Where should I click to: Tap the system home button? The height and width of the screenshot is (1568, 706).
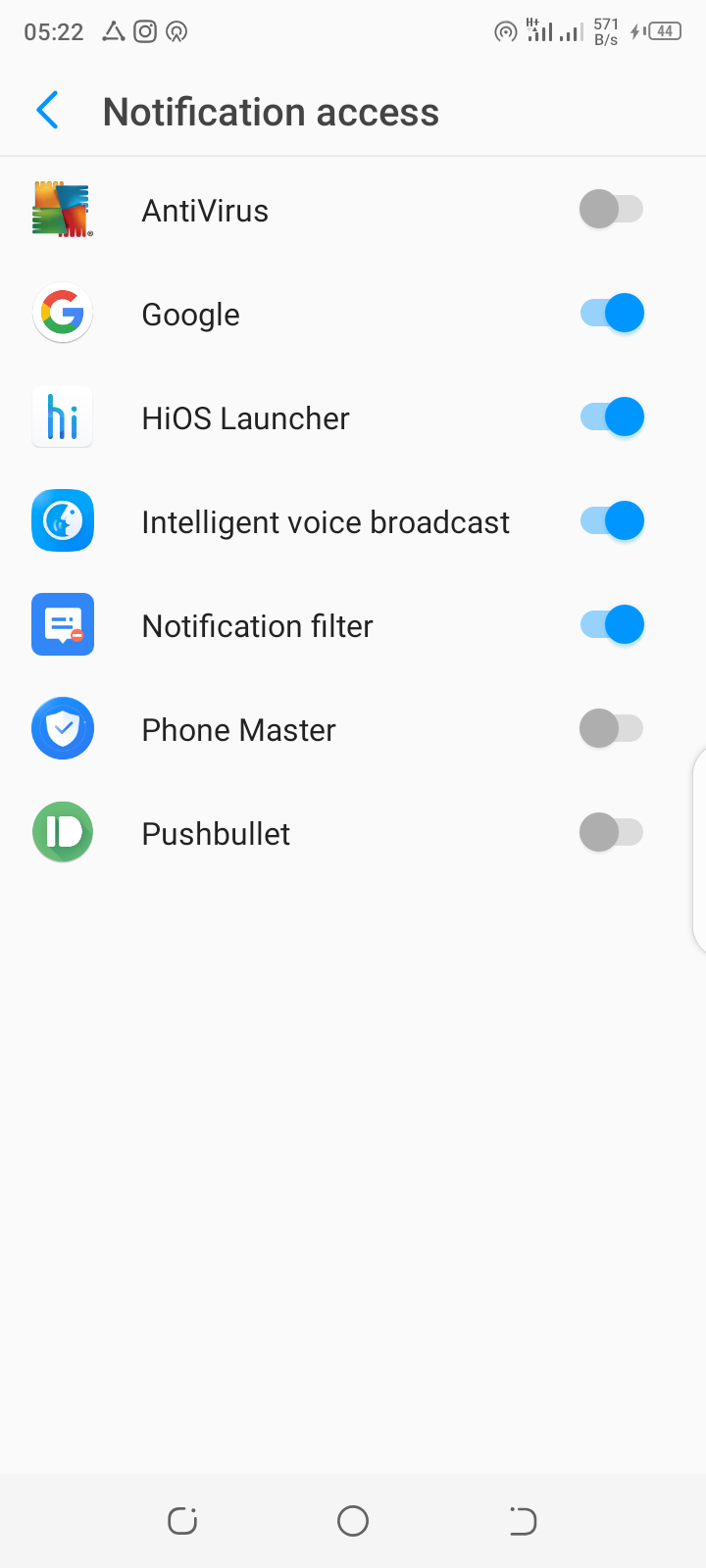(x=353, y=1521)
